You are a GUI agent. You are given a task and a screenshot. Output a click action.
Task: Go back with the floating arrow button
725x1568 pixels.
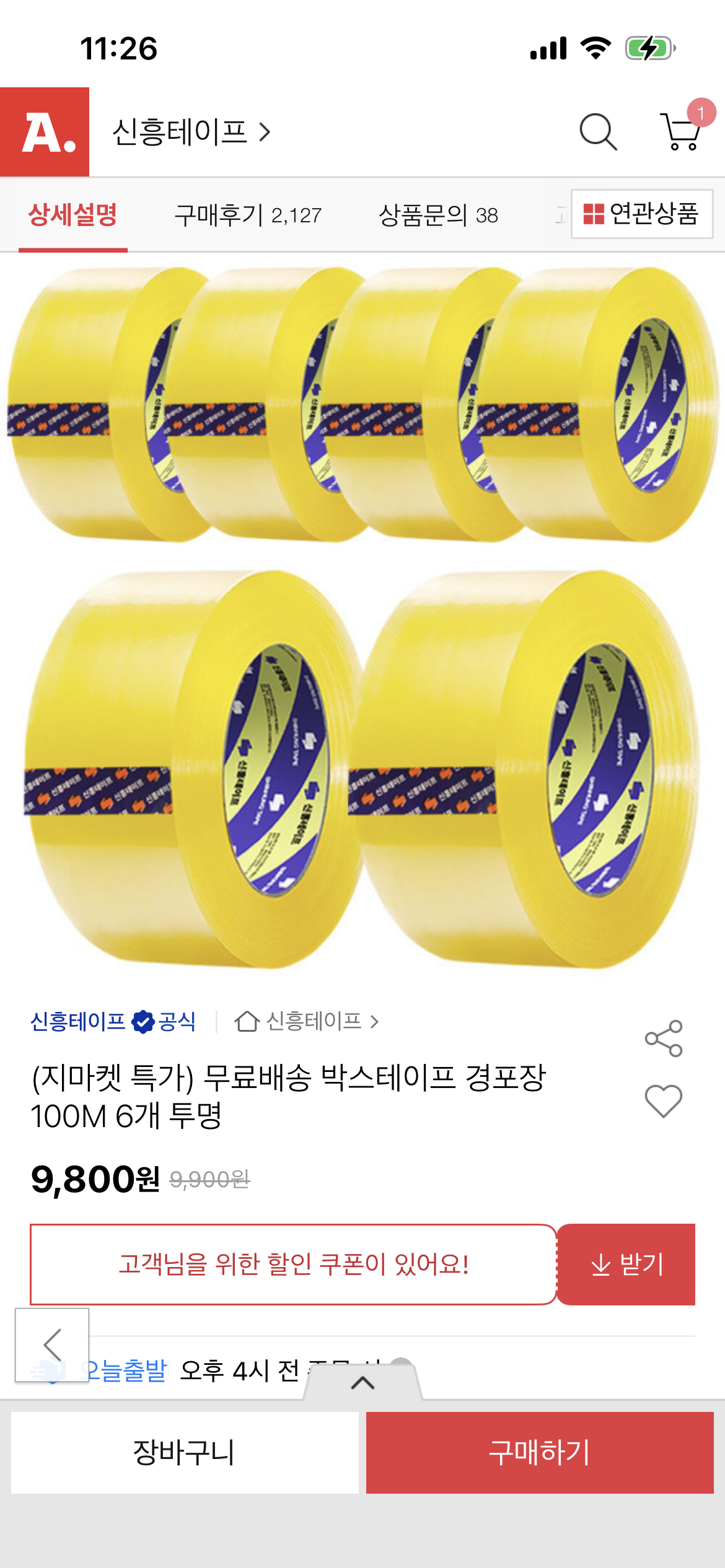coord(52,1344)
